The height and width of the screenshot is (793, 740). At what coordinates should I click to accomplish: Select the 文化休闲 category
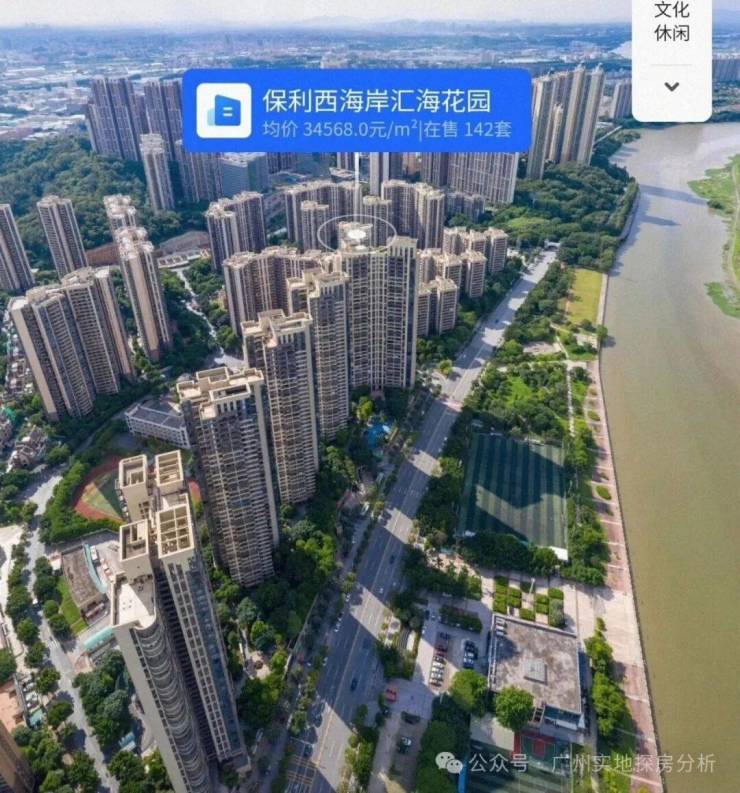point(671,21)
